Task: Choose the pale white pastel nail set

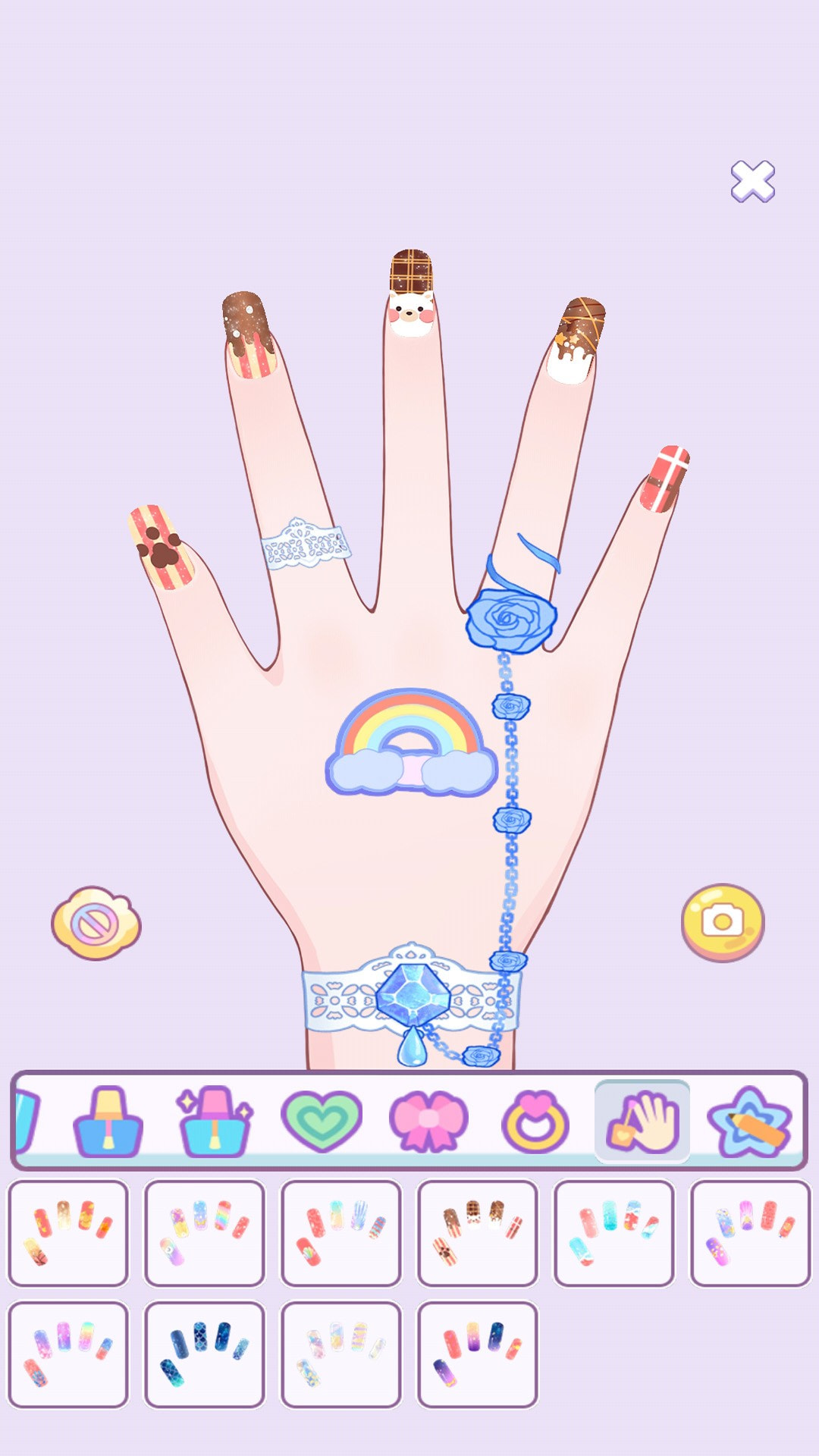Action: pos(341,1354)
